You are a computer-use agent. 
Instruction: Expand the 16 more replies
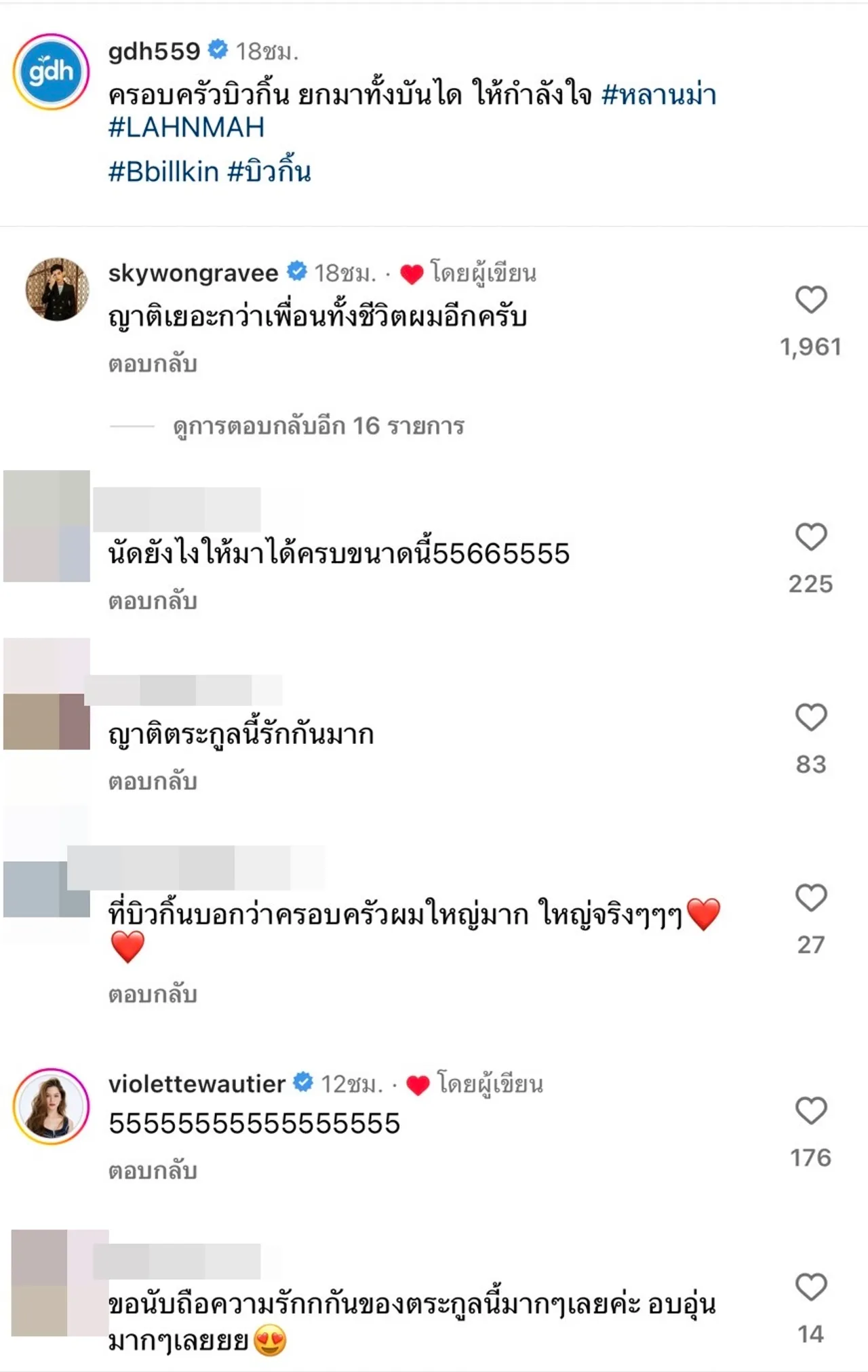click(318, 426)
